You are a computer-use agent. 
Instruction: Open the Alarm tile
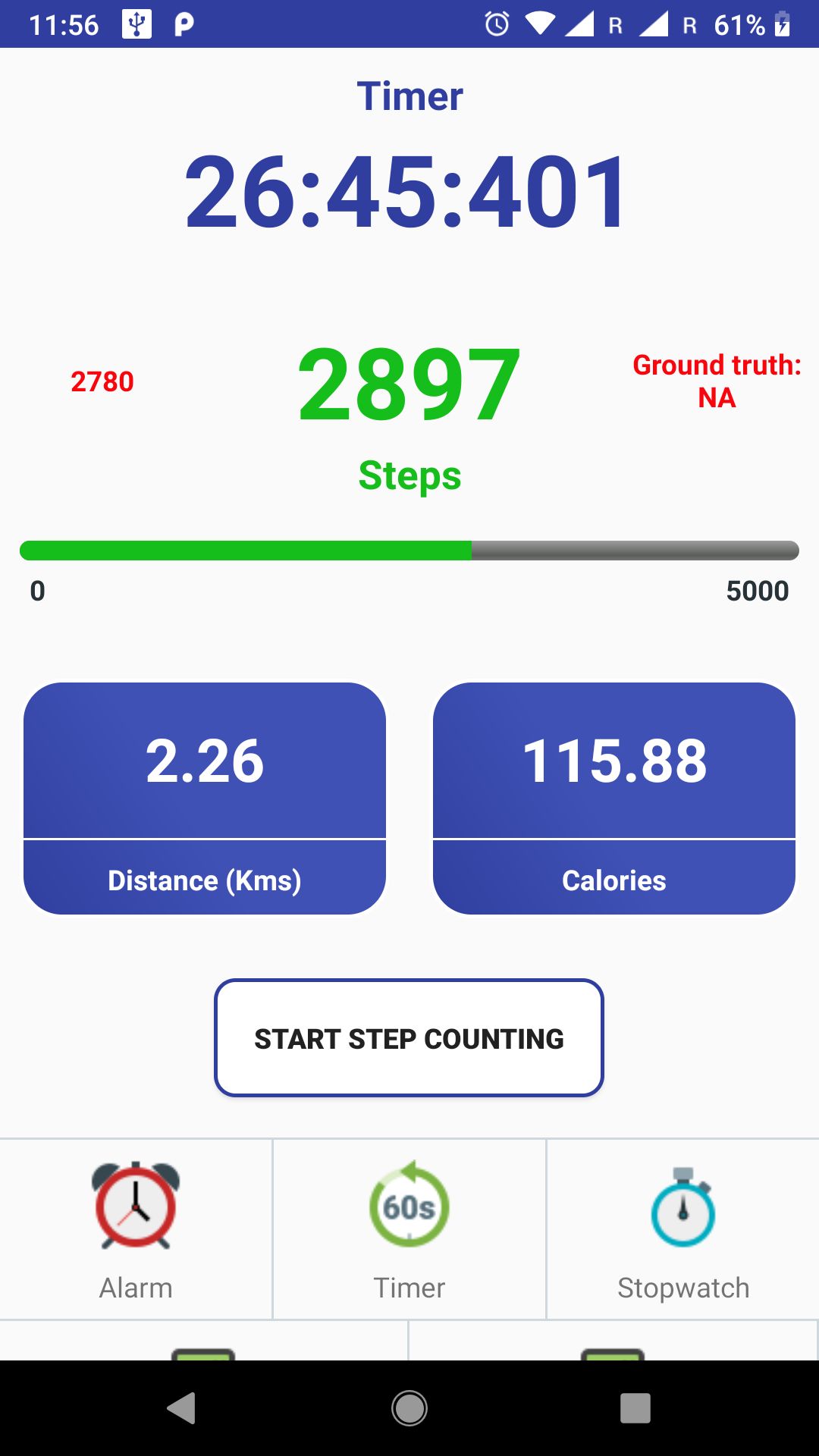tap(136, 1229)
